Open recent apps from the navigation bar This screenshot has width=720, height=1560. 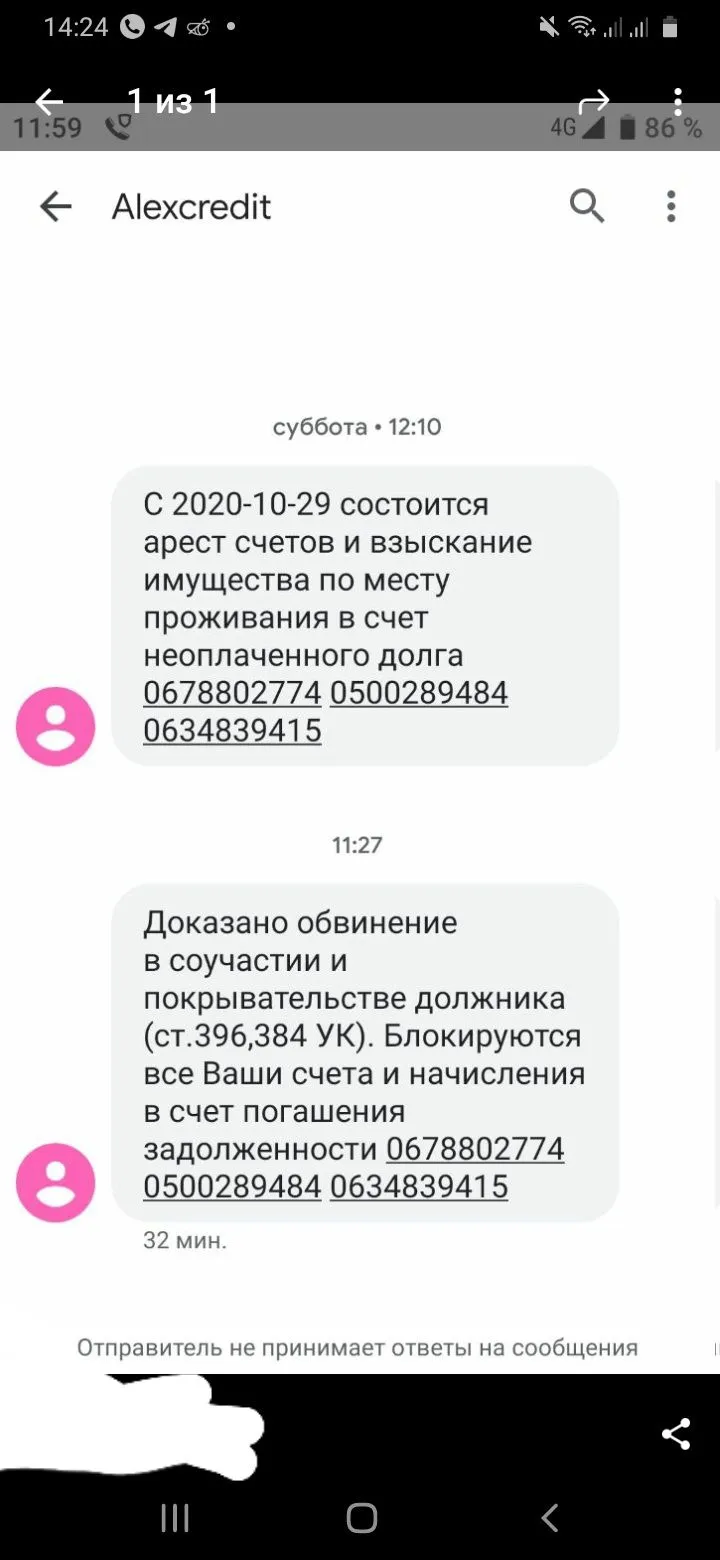(x=175, y=1518)
